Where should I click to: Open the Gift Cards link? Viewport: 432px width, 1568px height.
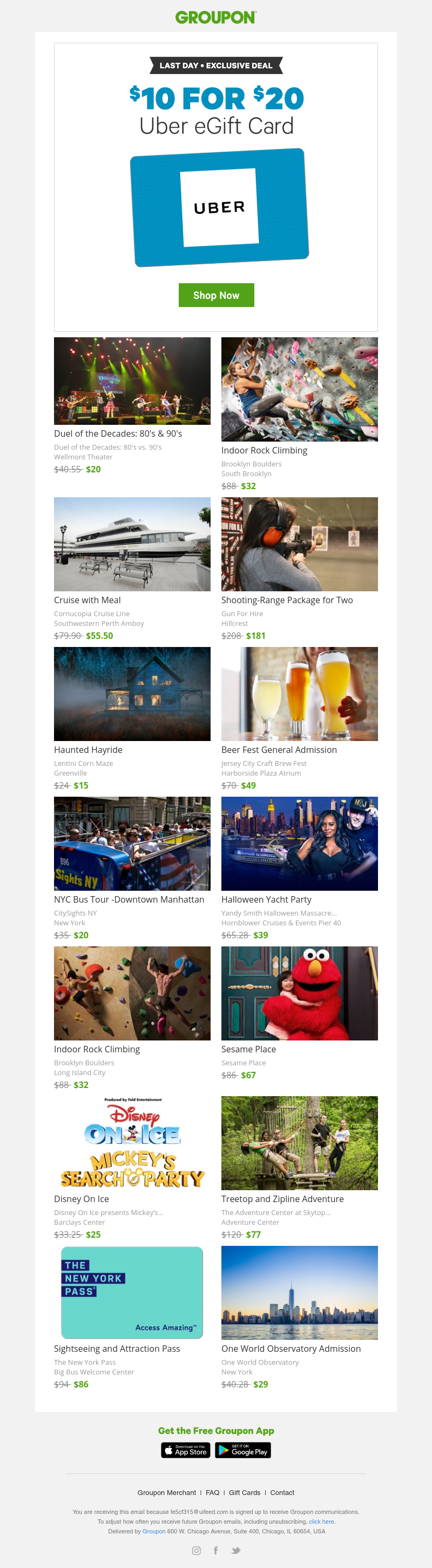click(245, 1492)
